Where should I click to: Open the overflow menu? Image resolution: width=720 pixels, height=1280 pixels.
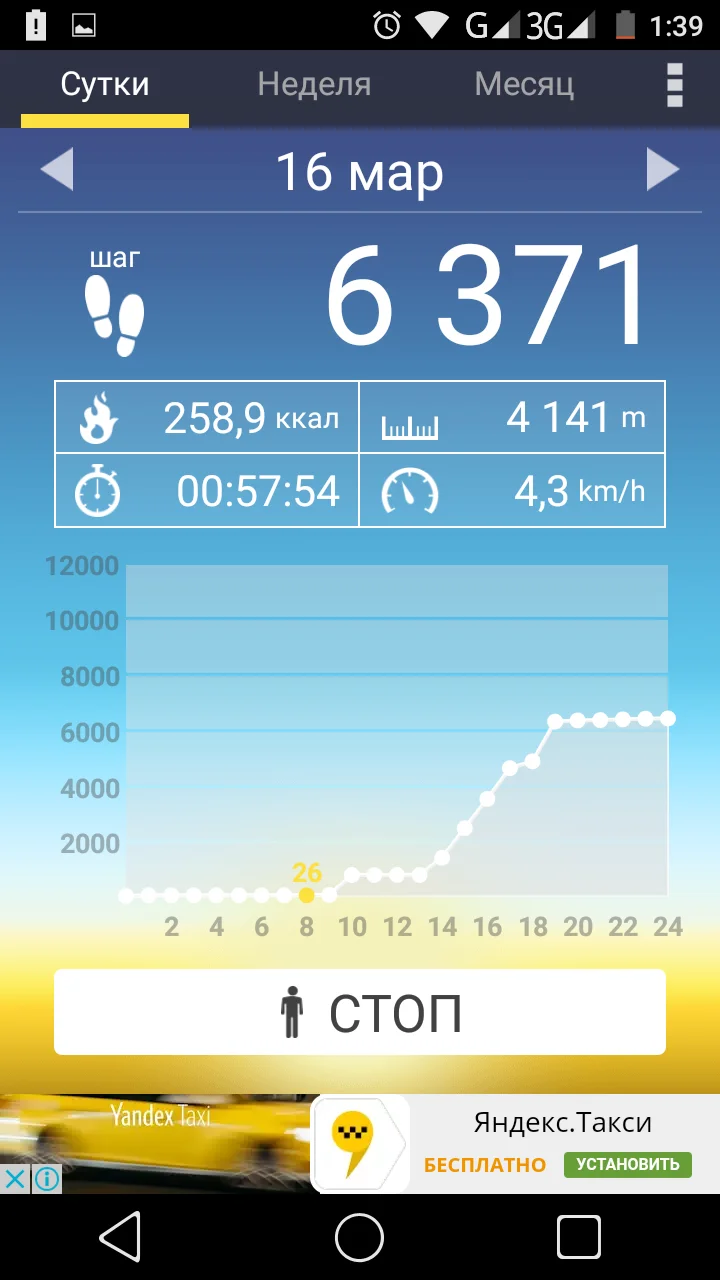point(675,85)
